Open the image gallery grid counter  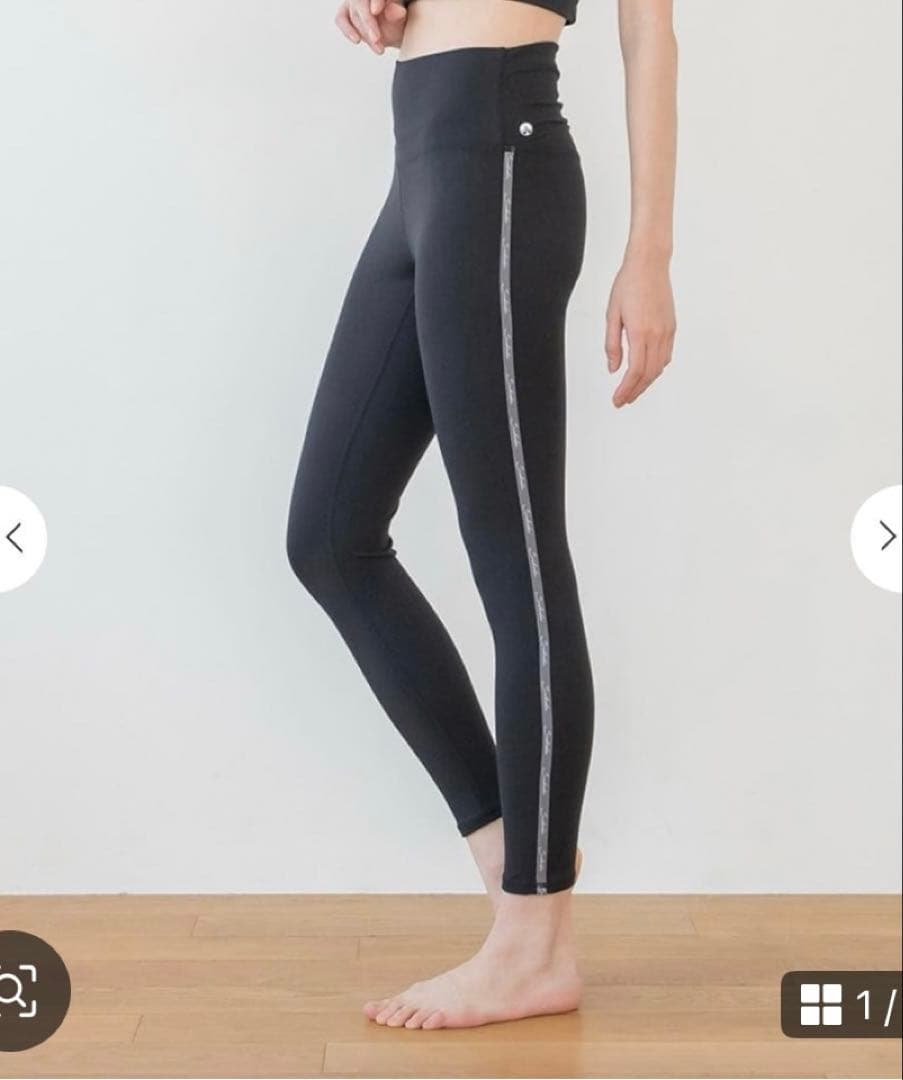(844, 1004)
